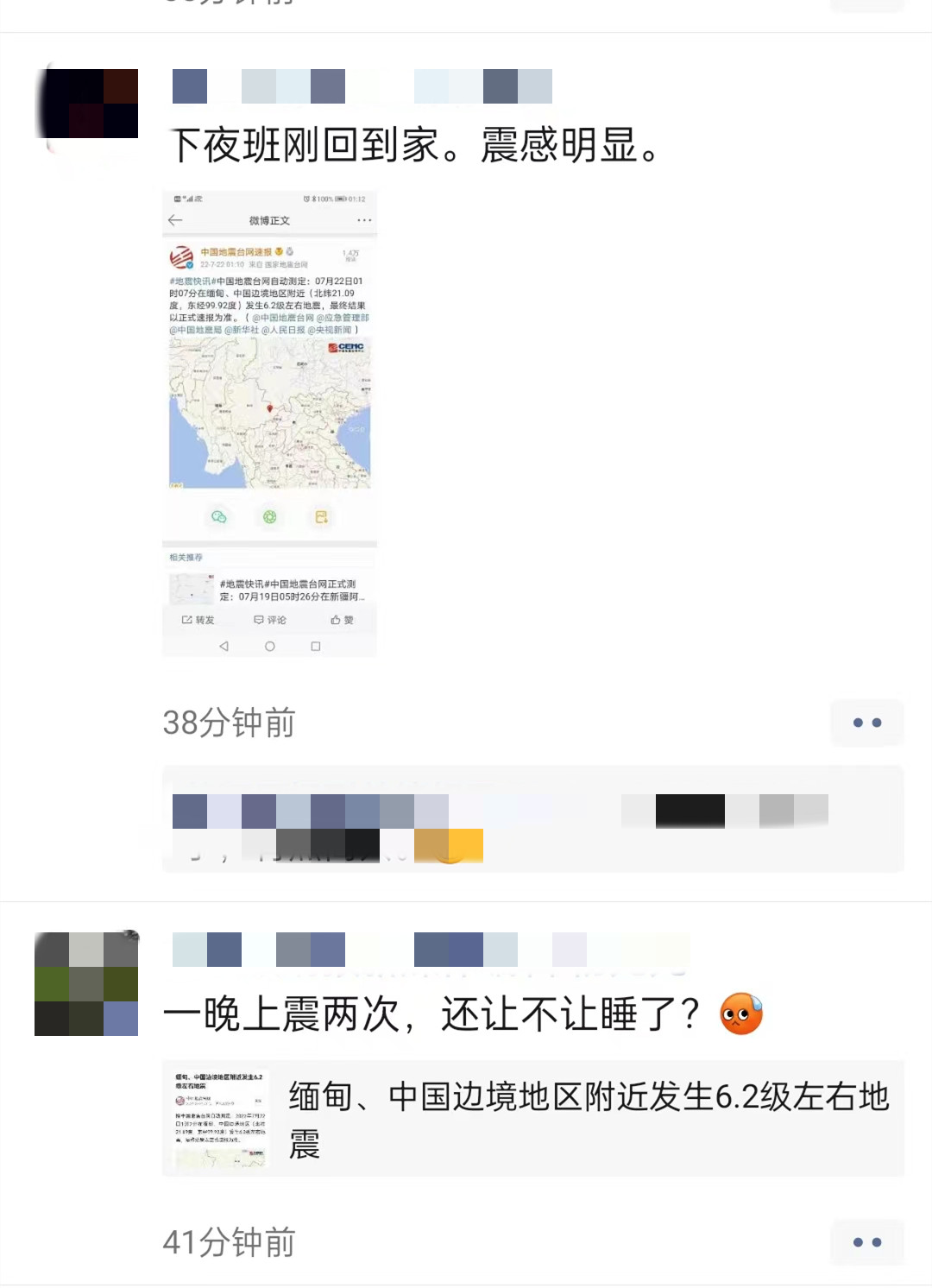Open the like/comment menu beside 41分钟前
The width and height of the screenshot is (932, 1288).
pos(866,1242)
